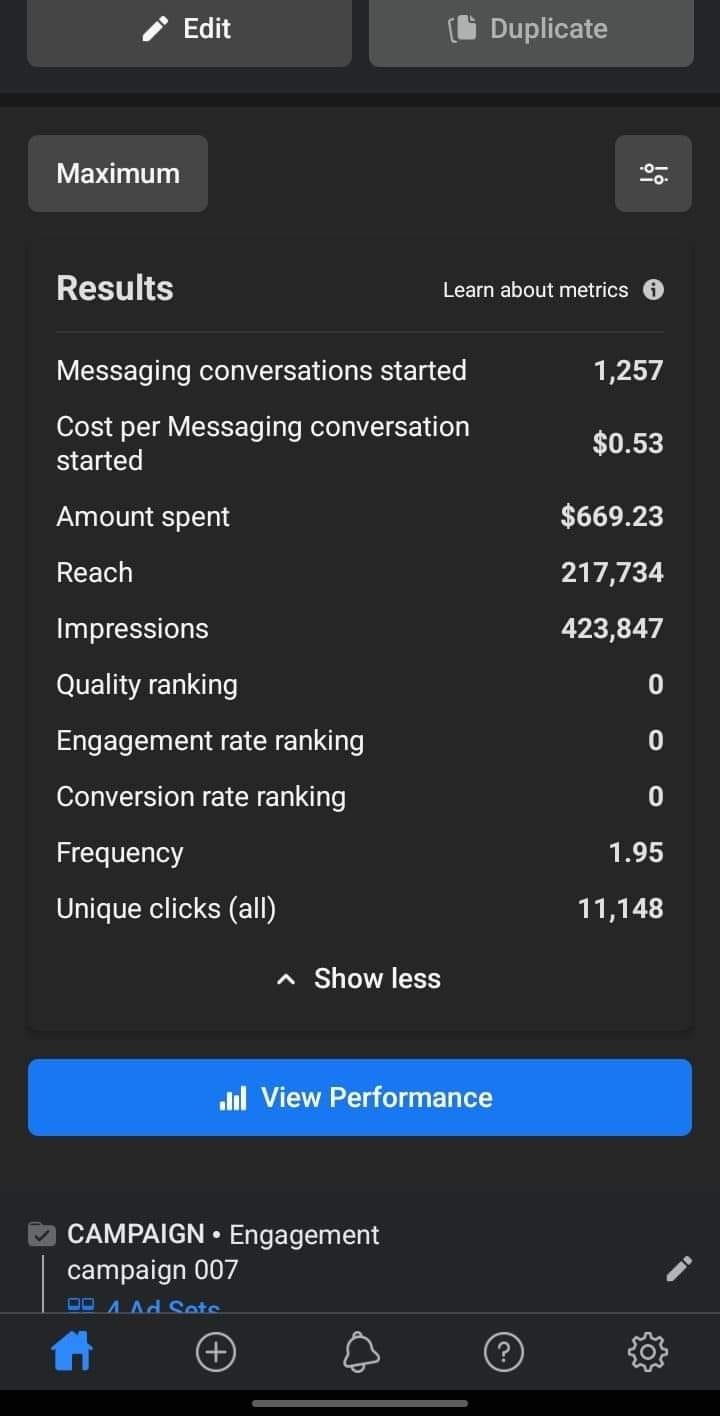
Task: Create a new ad with plus icon
Action: tap(216, 1353)
